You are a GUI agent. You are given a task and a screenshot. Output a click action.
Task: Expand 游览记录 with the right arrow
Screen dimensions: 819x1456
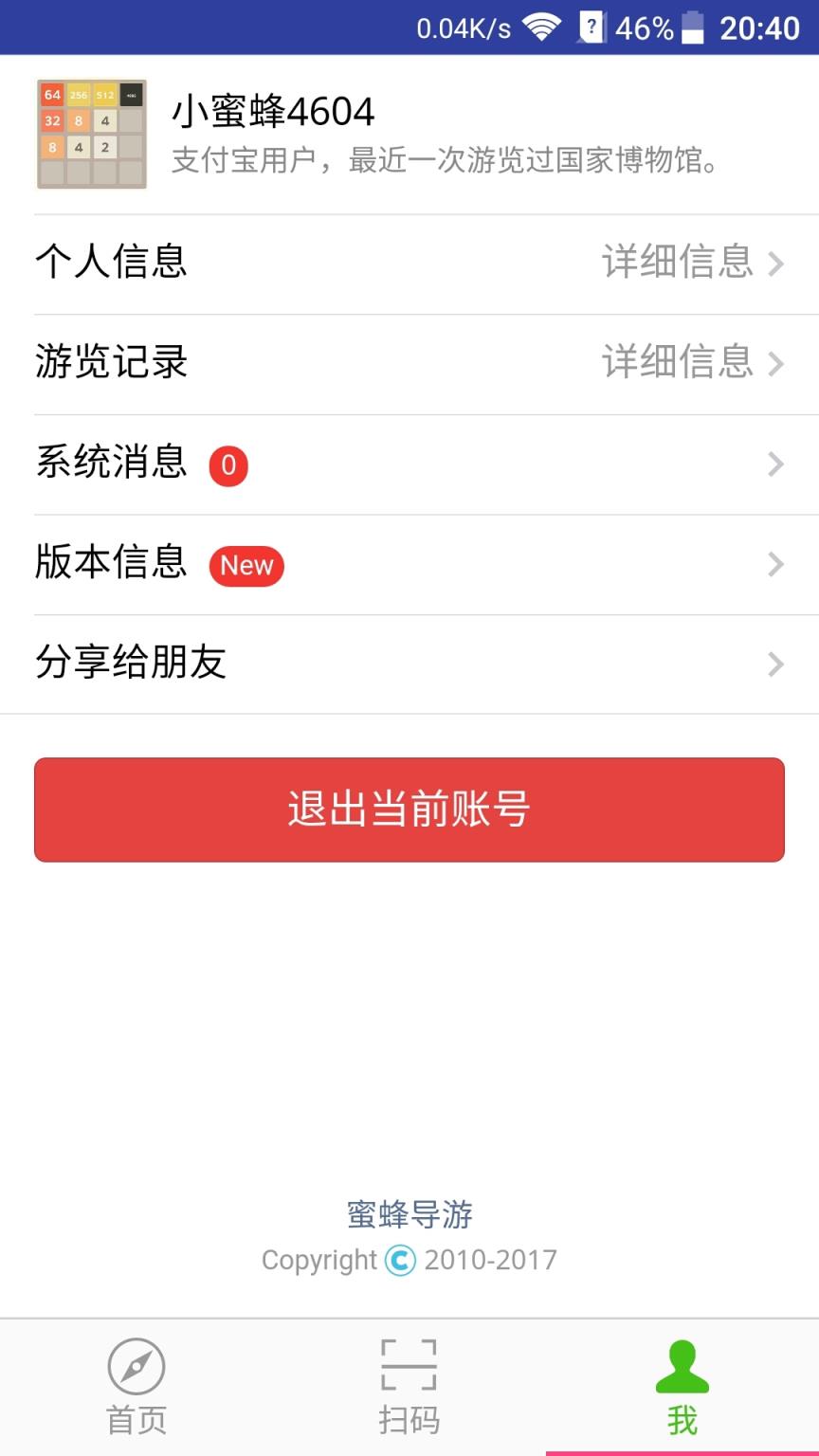[x=777, y=362]
